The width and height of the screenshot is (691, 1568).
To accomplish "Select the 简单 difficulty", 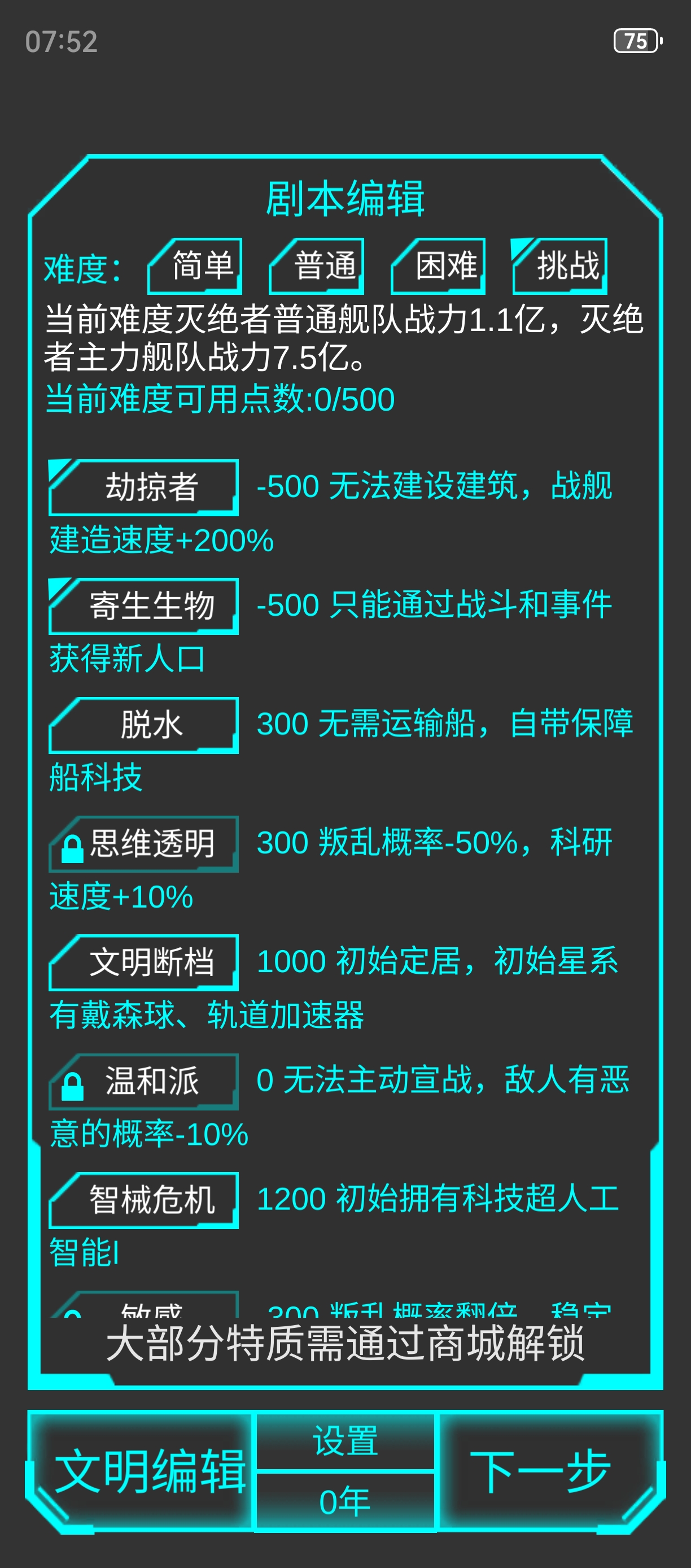I will pyautogui.click(x=195, y=266).
